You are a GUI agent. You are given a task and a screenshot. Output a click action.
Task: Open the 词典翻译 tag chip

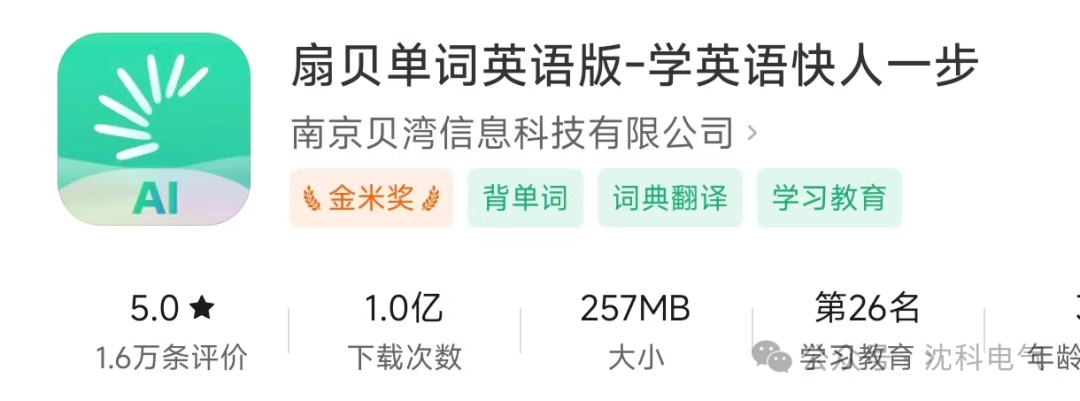click(x=670, y=197)
